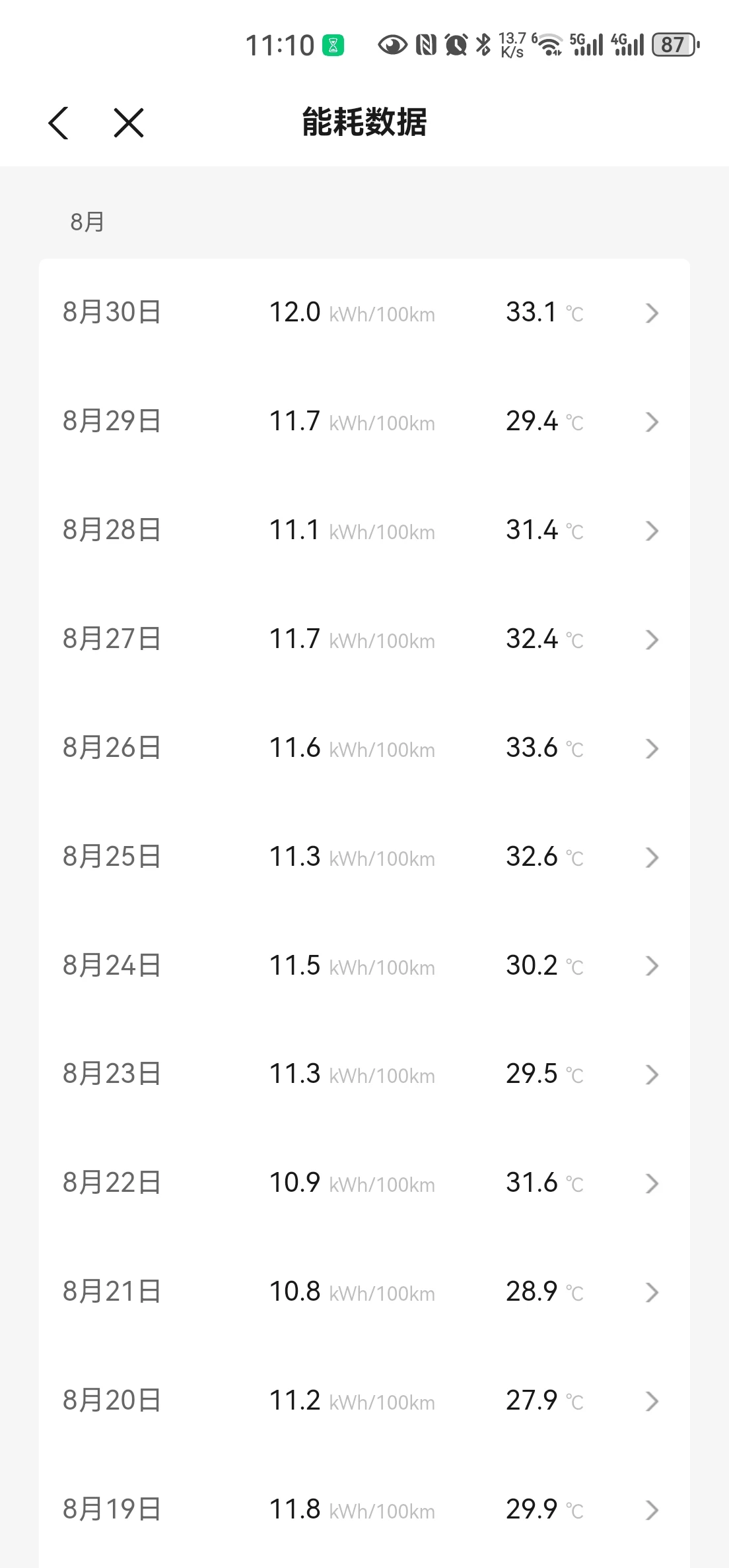Close the energy consumption page with X
The width and height of the screenshot is (729, 1568).
(x=129, y=123)
